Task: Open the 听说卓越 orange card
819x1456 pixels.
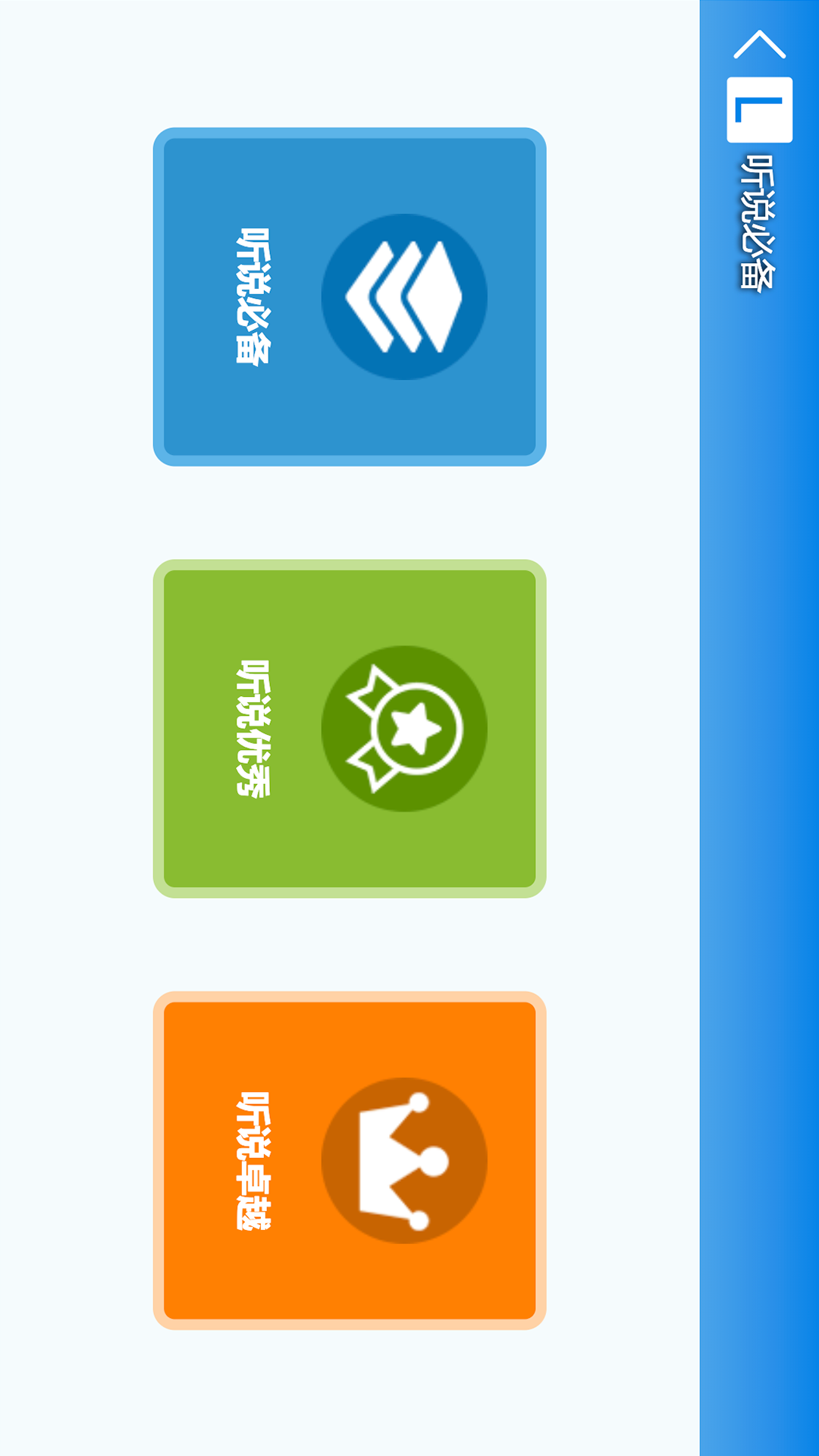Action: 350,1160
